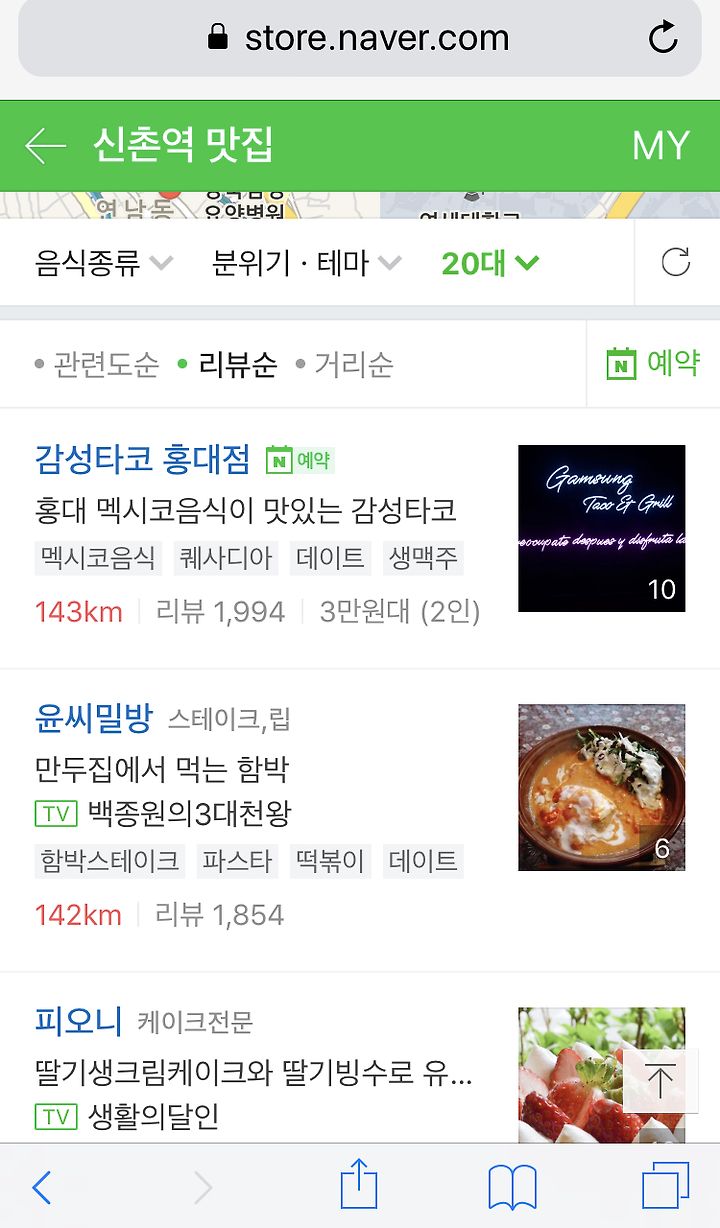
Task: Select the 리뷰순 sort option
Action: pyautogui.click(x=228, y=364)
